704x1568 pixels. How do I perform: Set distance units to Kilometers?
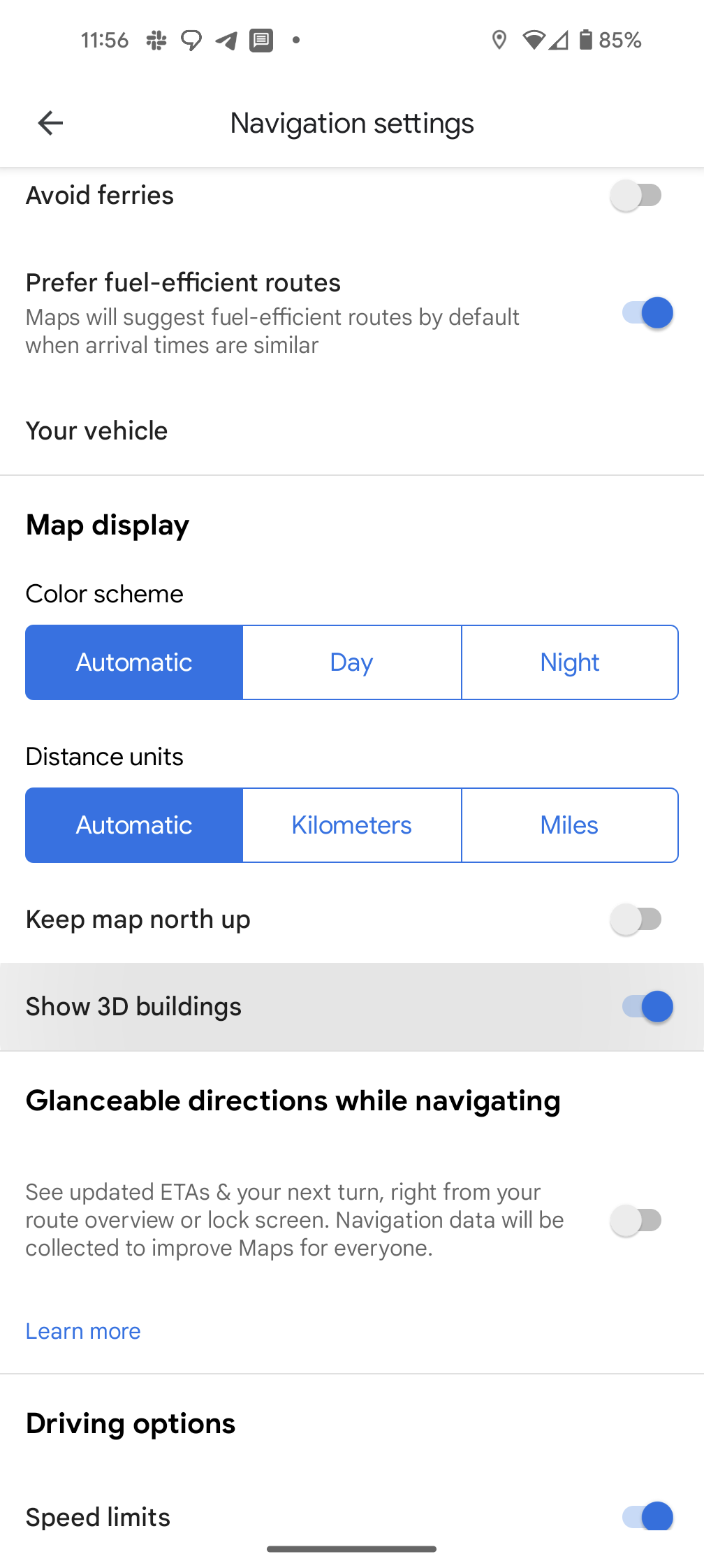(x=351, y=825)
